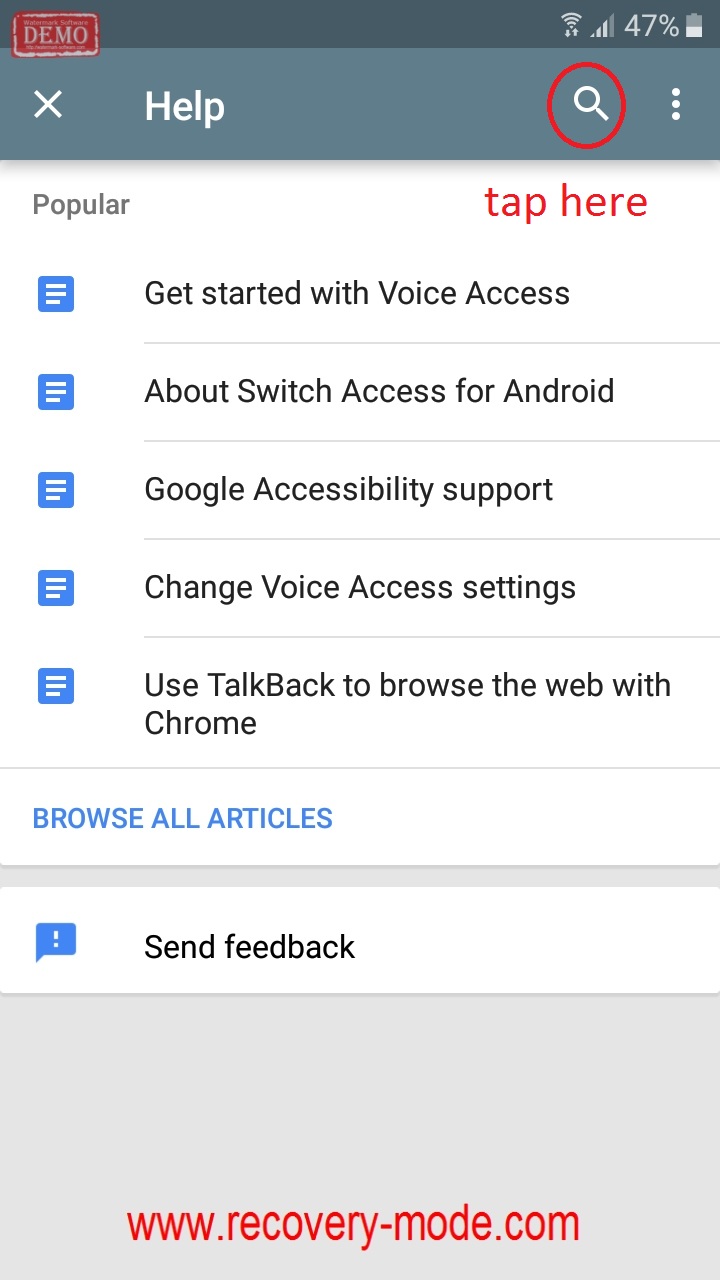Open Change Voice Access settings article

(x=360, y=588)
